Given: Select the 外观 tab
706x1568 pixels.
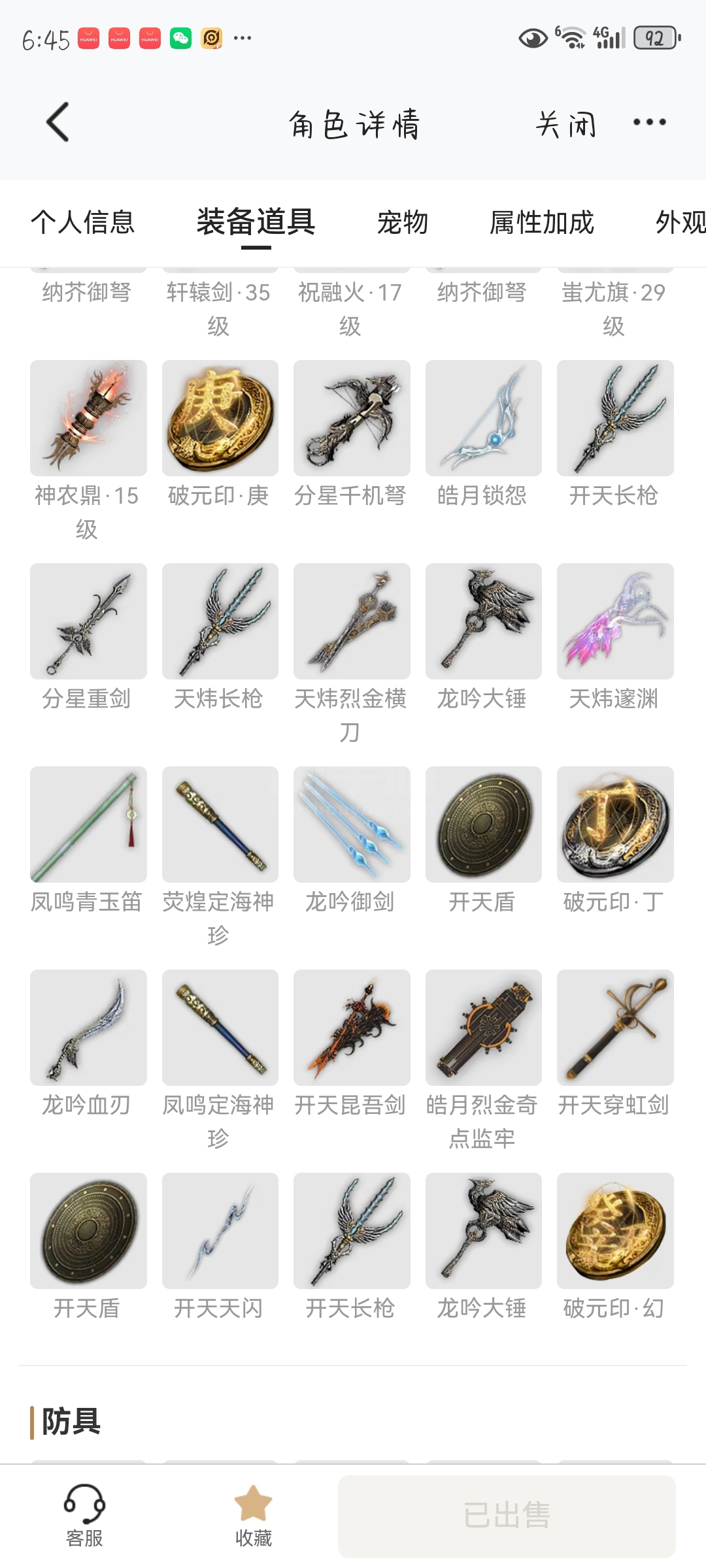Looking at the screenshot, I should tap(680, 222).
